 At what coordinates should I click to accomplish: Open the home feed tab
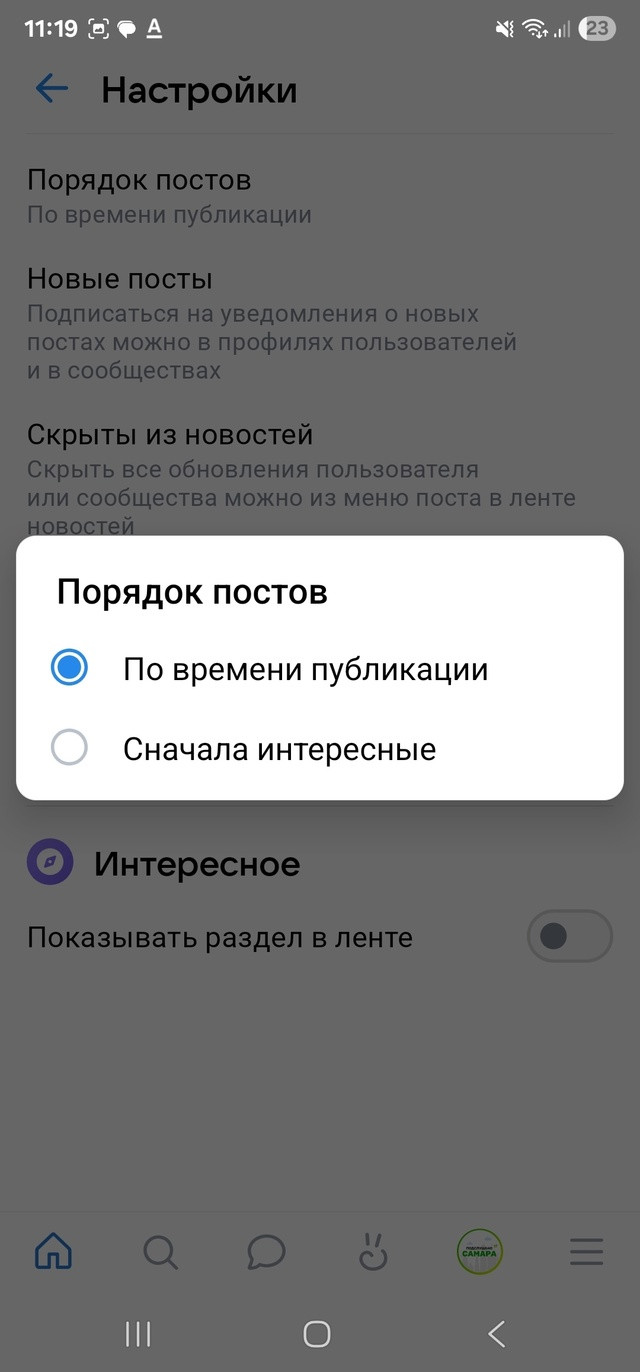coord(53,1250)
